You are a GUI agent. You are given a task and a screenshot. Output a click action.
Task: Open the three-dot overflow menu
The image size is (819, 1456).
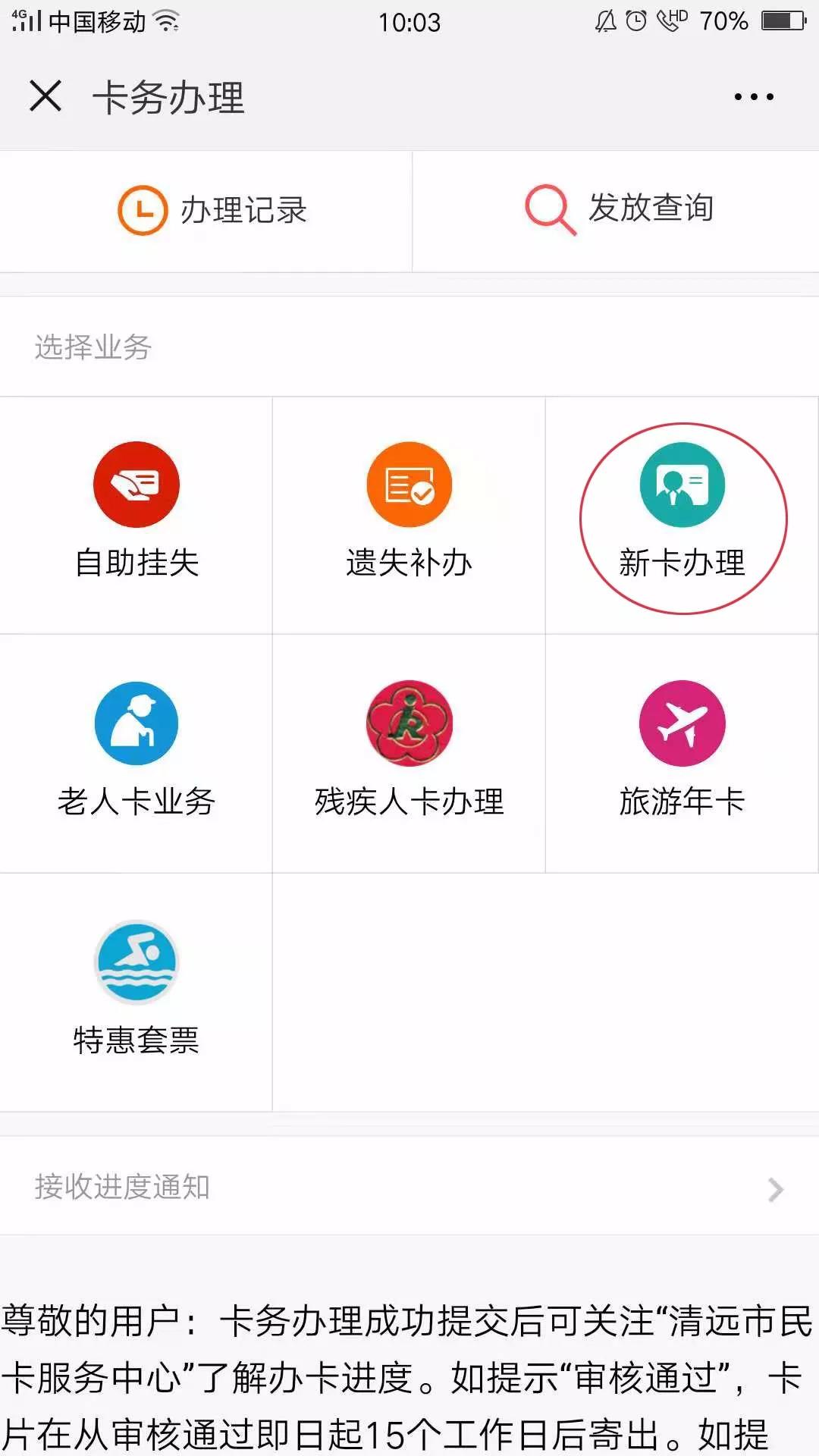[x=754, y=97]
